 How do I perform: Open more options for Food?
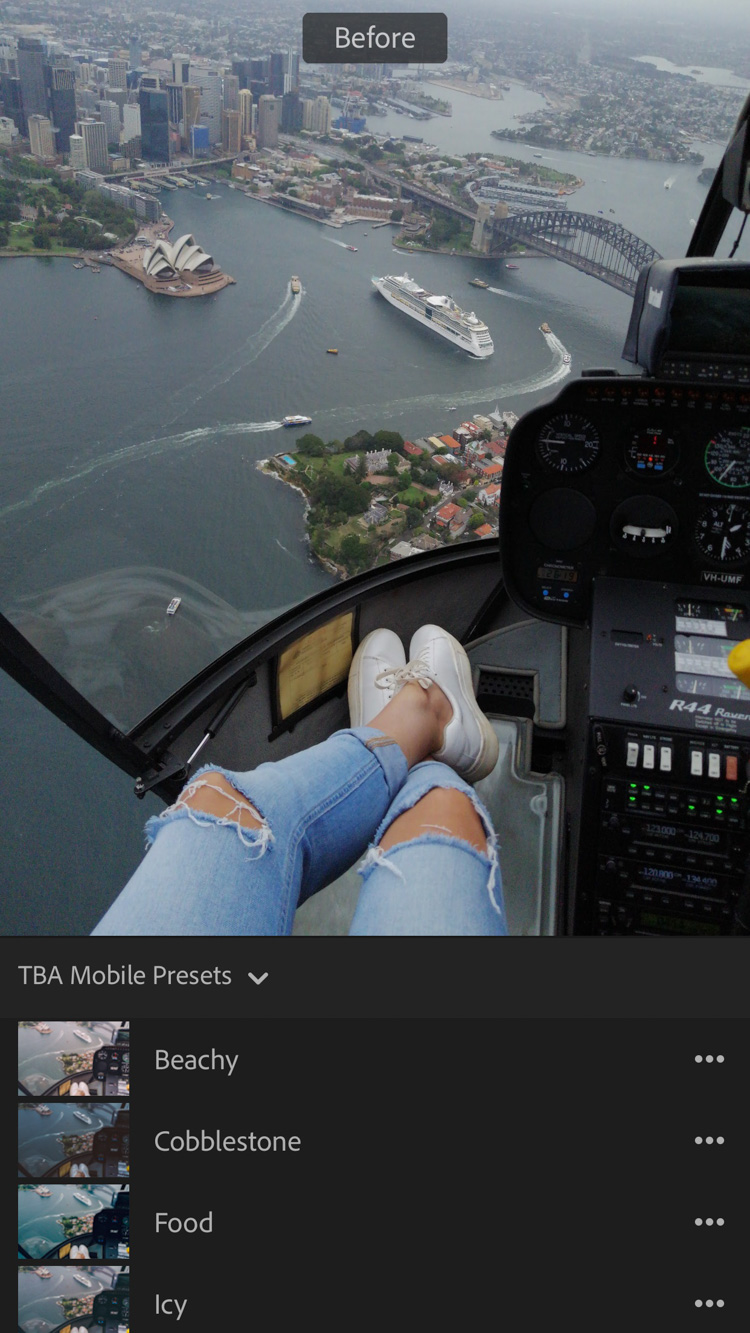(709, 1222)
